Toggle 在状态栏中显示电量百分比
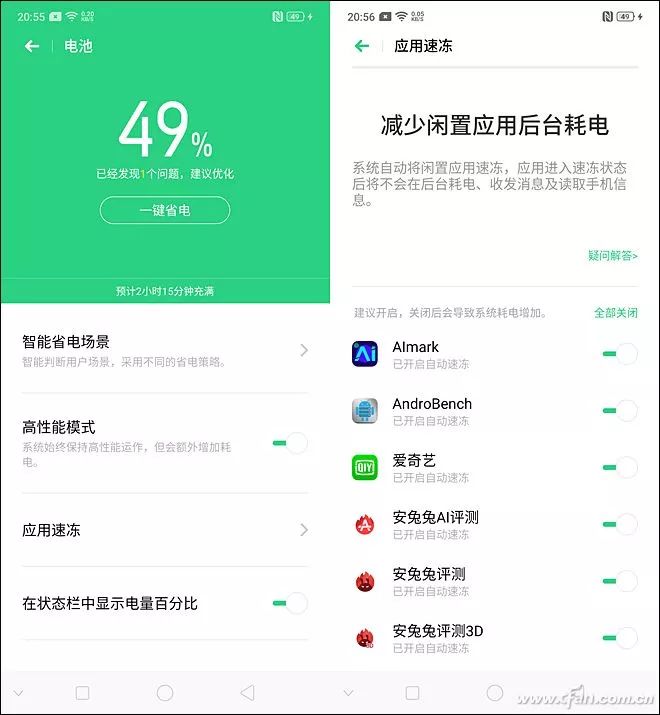 [x=290, y=603]
